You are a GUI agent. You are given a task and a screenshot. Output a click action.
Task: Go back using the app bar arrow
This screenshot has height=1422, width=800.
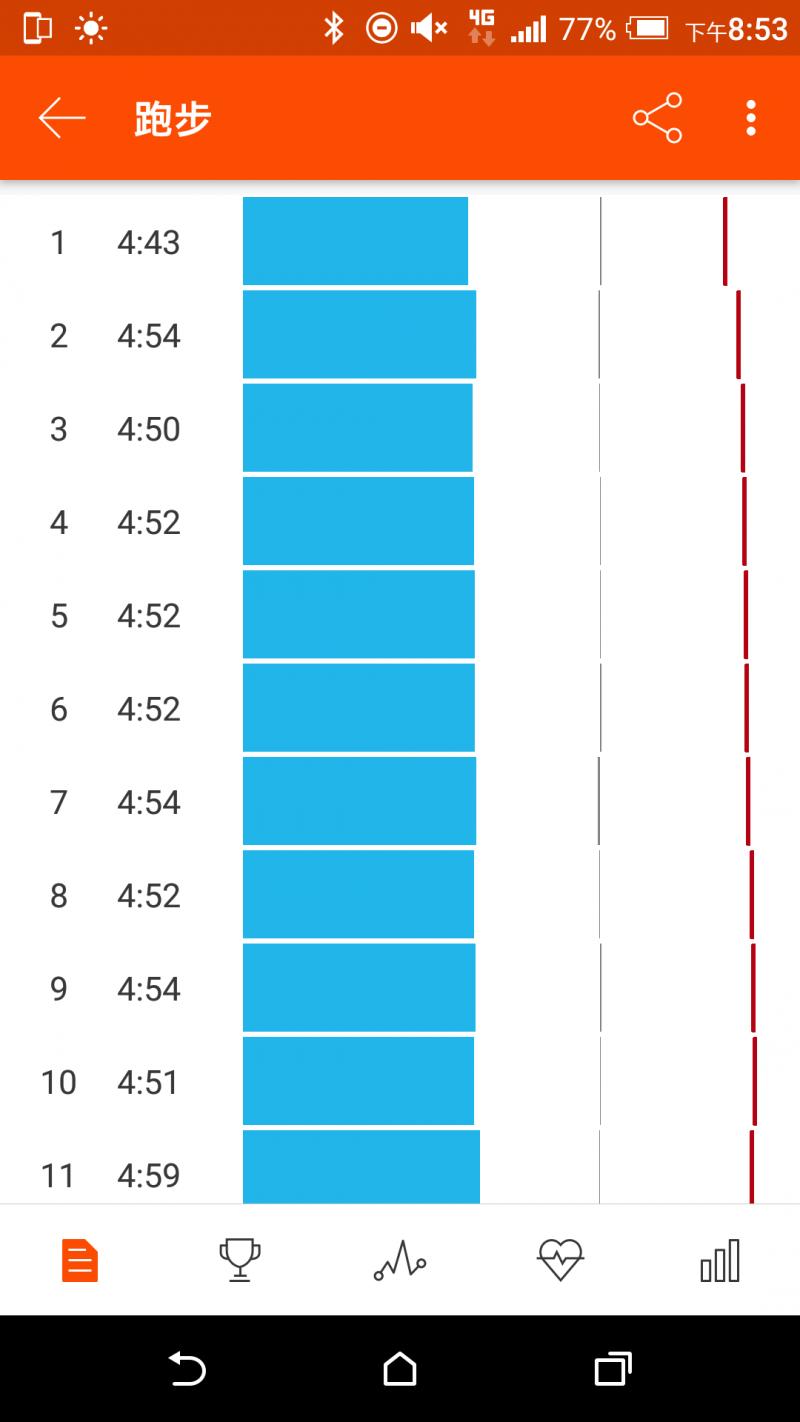62,118
